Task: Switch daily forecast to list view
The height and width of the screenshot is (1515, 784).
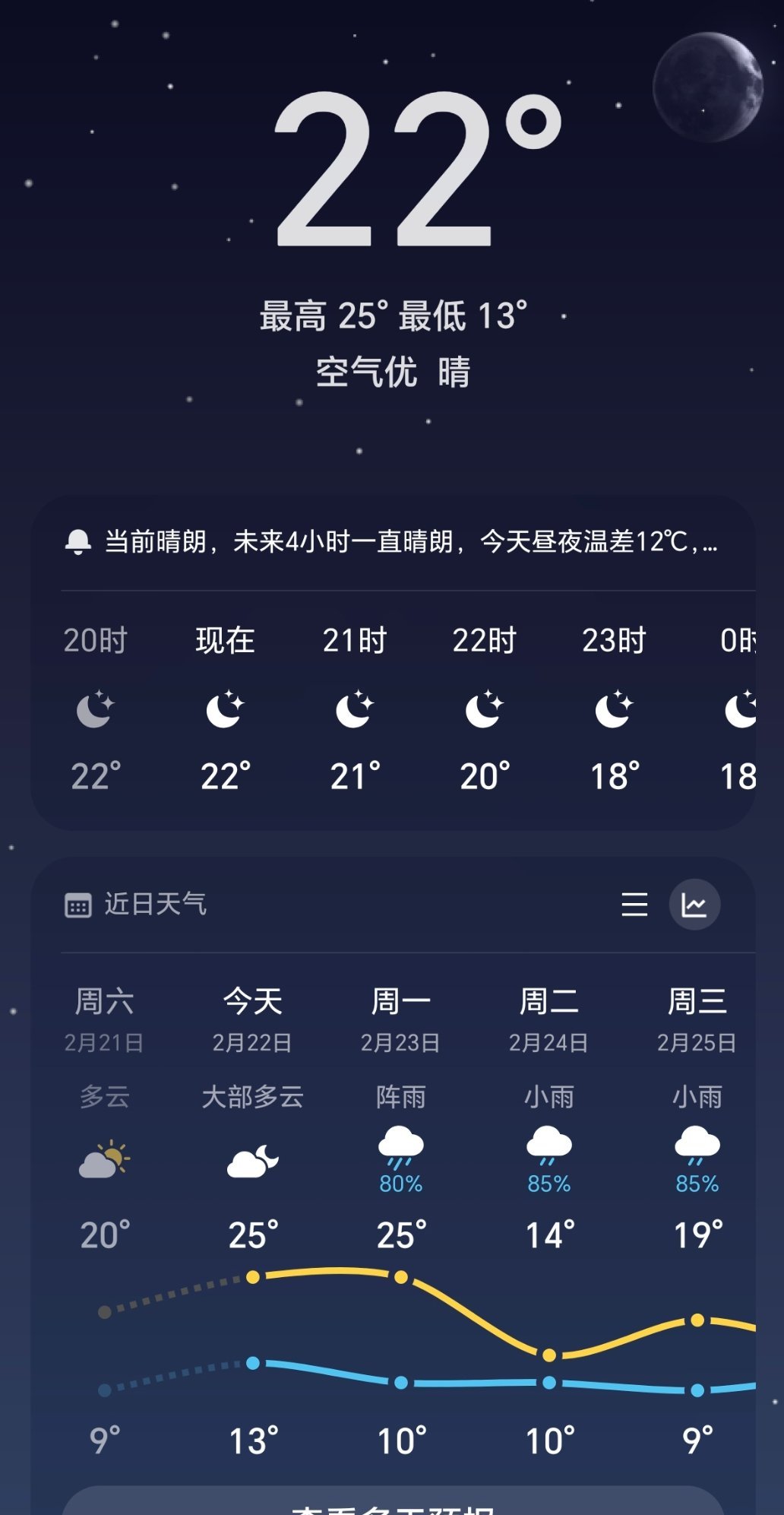Action: [635, 905]
